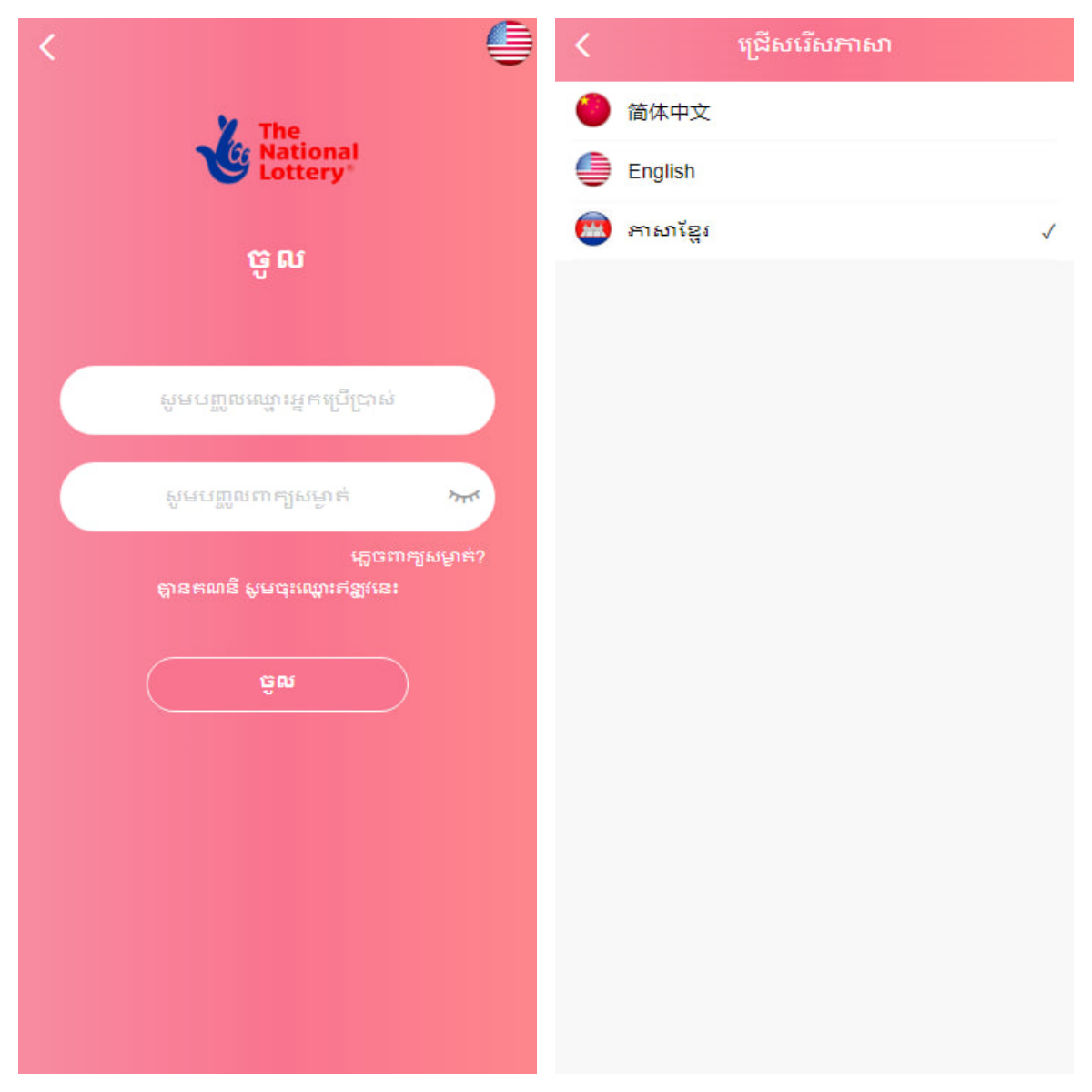The width and height of the screenshot is (1092, 1092).
Task: Select 简体中文 language
Action: point(668,112)
